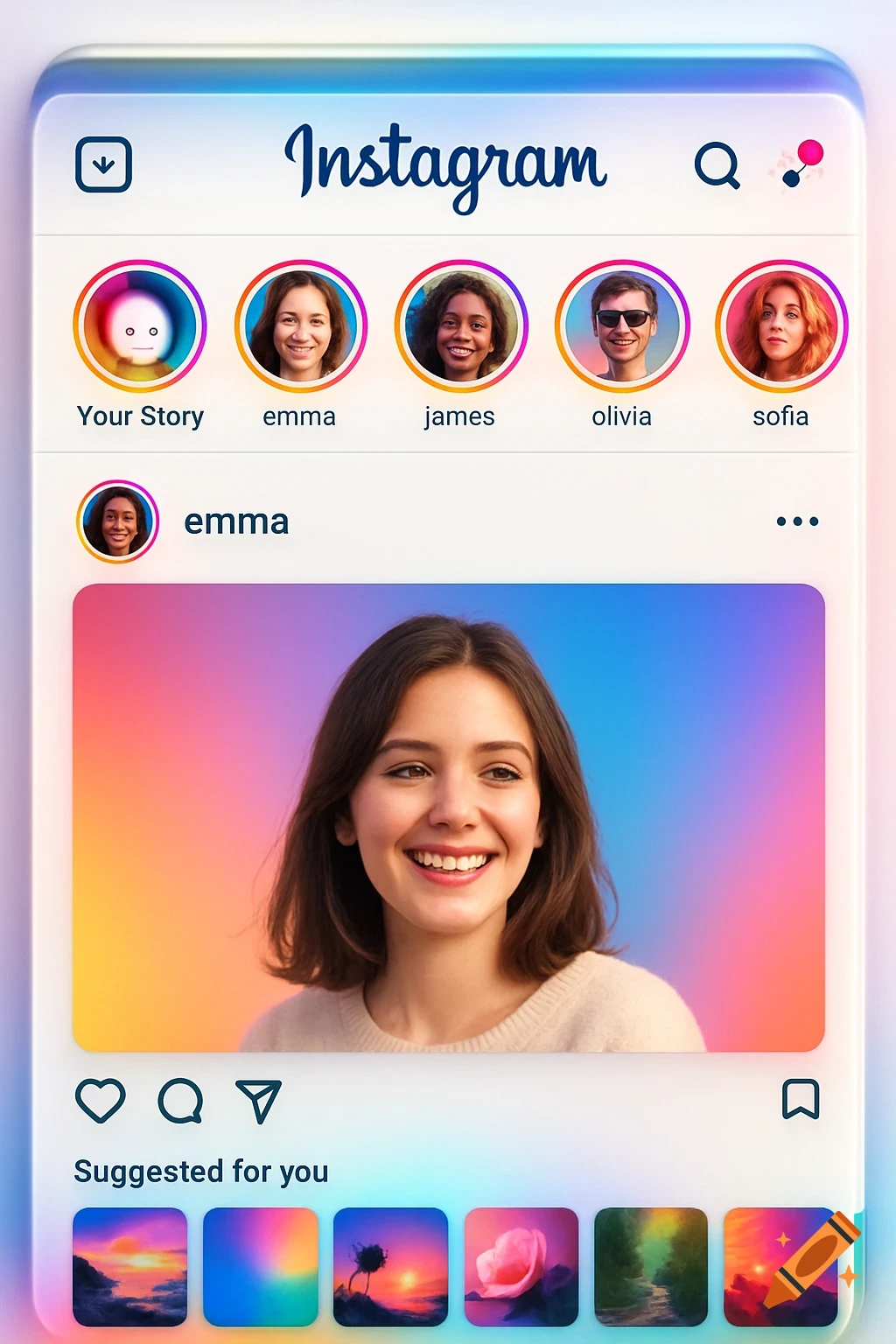Click emma's username on her post
Screen dimensions: 896x1344
pos(234,521)
